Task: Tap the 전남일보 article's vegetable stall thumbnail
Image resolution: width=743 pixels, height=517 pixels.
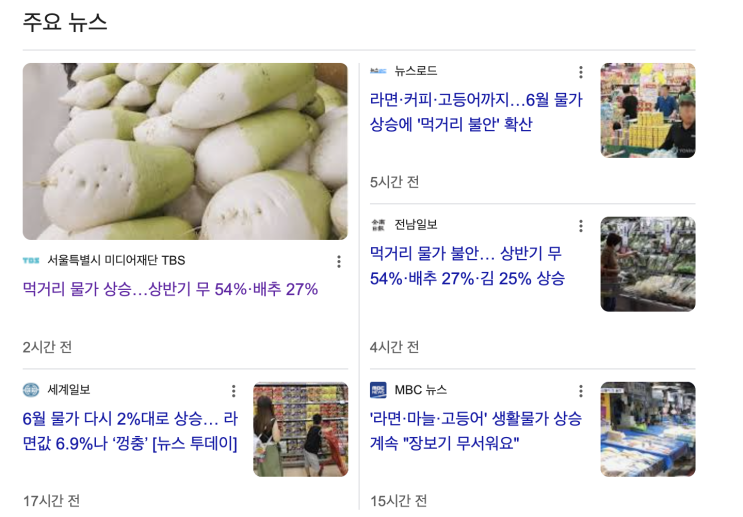Action: 647,264
